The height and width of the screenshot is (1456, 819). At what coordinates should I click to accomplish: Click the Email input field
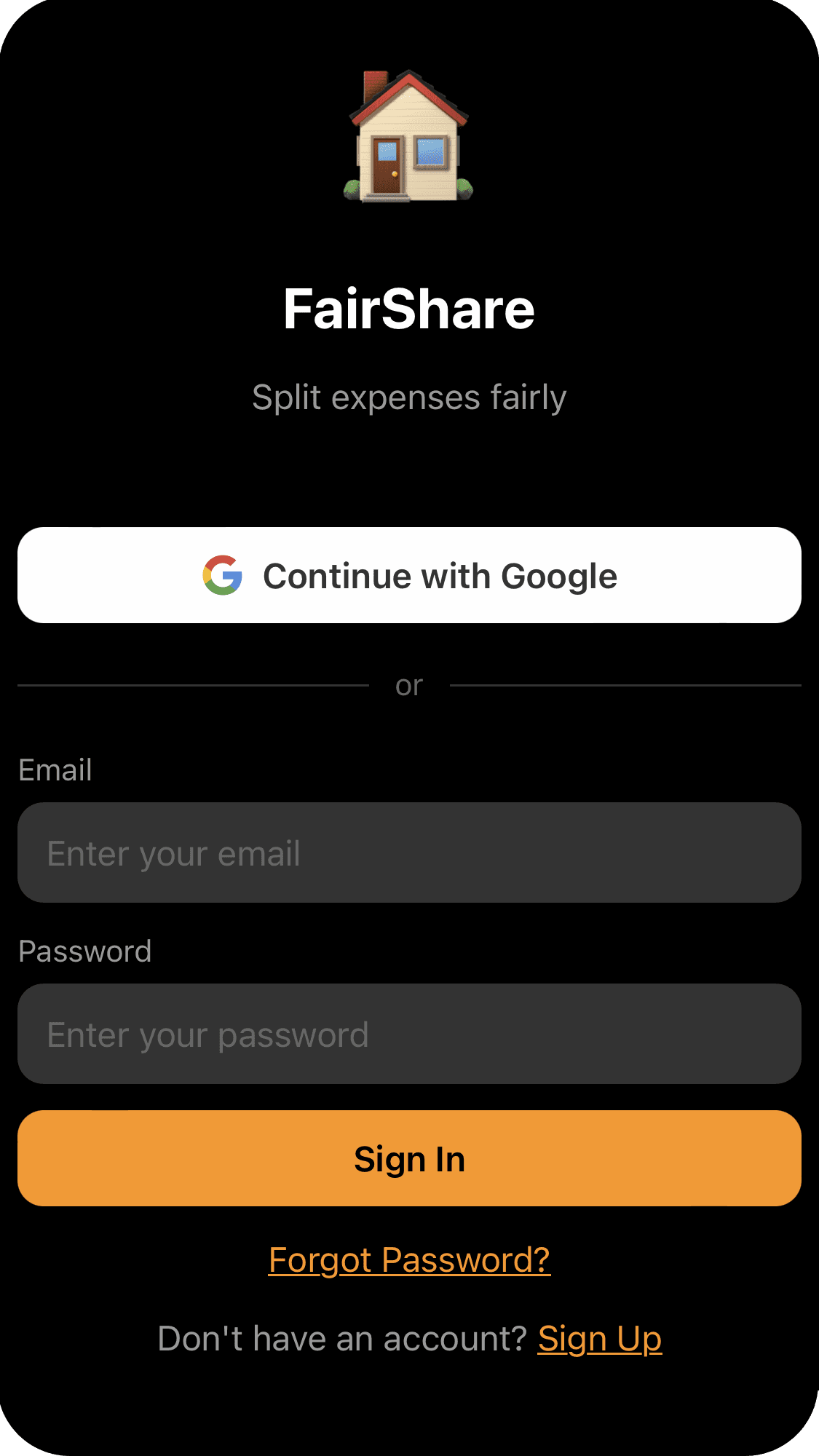tap(409, 852)
